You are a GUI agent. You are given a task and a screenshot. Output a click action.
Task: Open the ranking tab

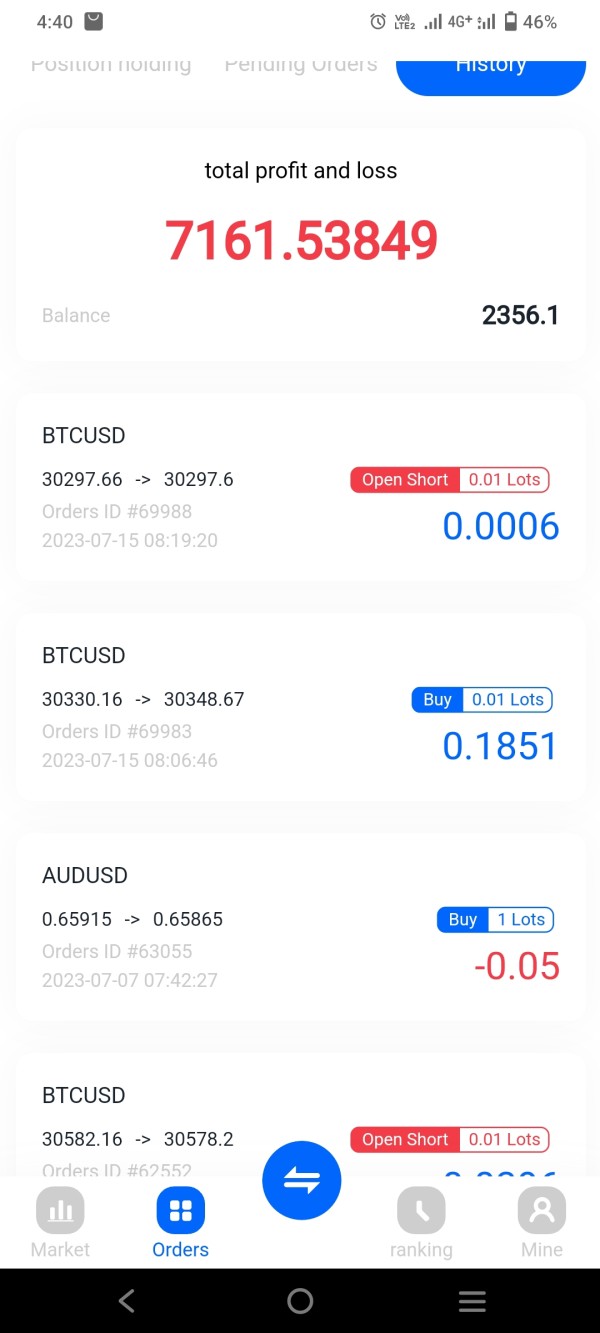421,1222
